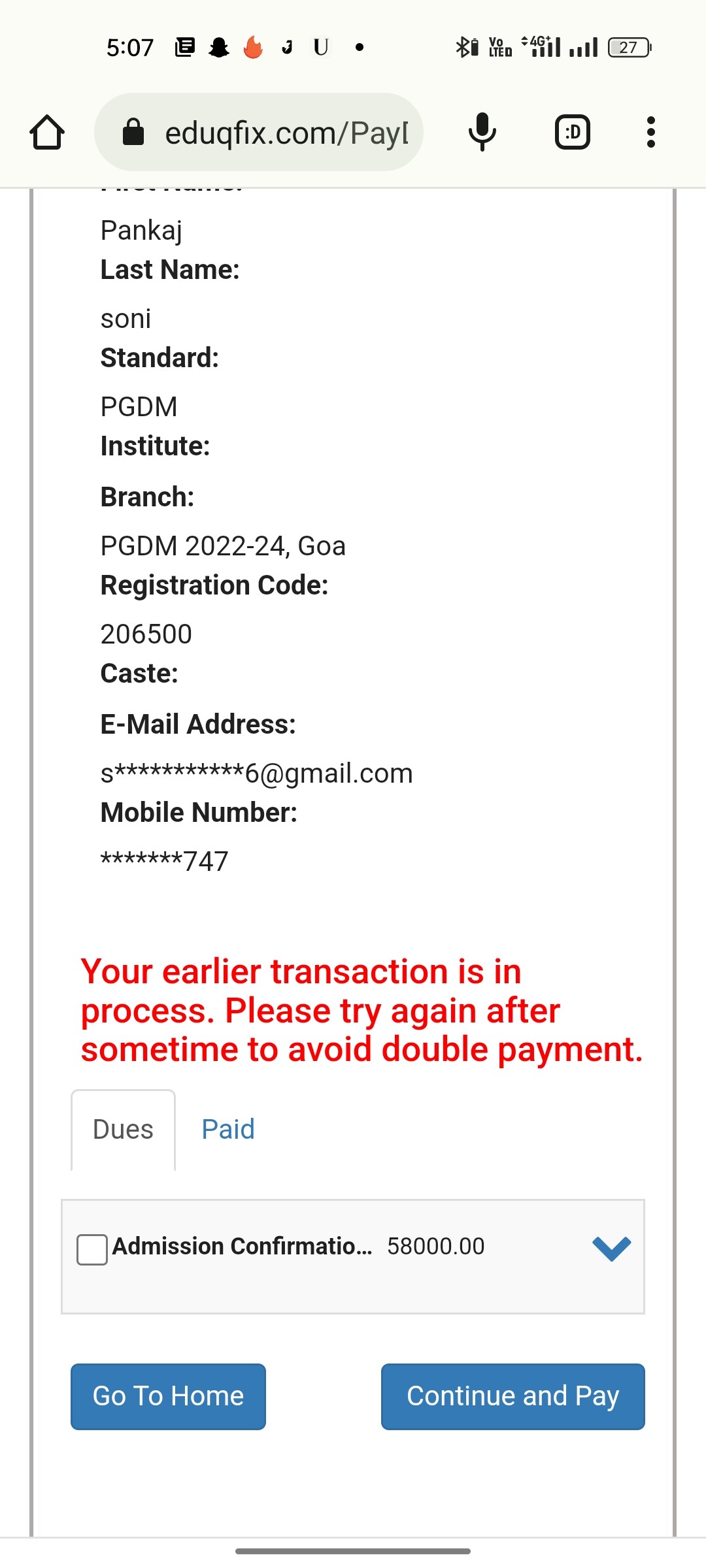
Task: Tap Continue and Pay
Action: (x=513, y=1396)
